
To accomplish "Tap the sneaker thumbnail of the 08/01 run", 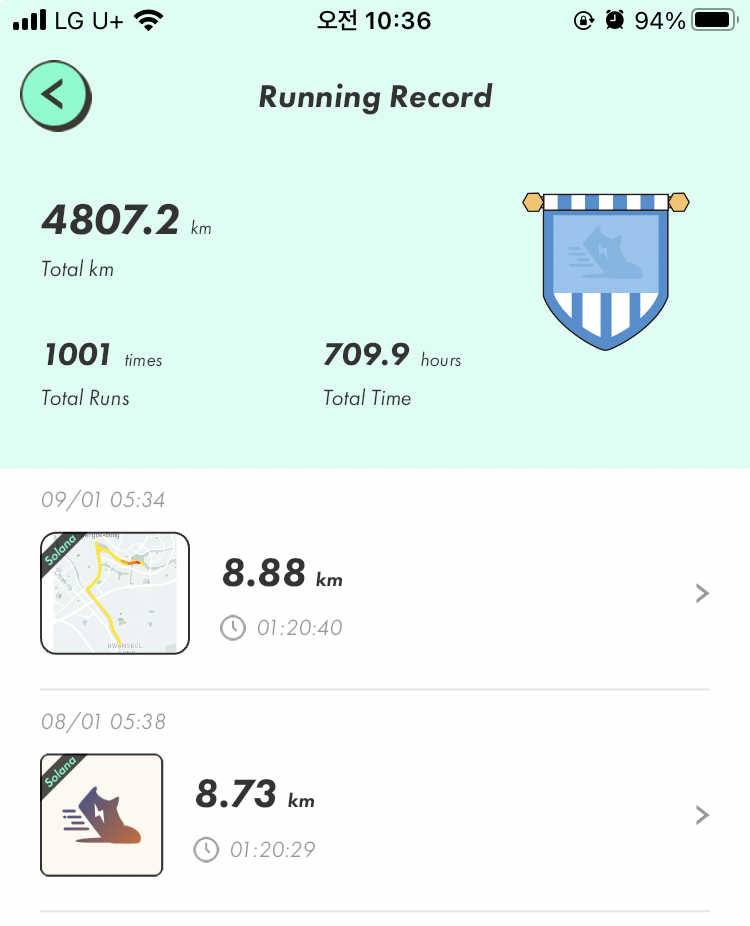I will point(102,815).
